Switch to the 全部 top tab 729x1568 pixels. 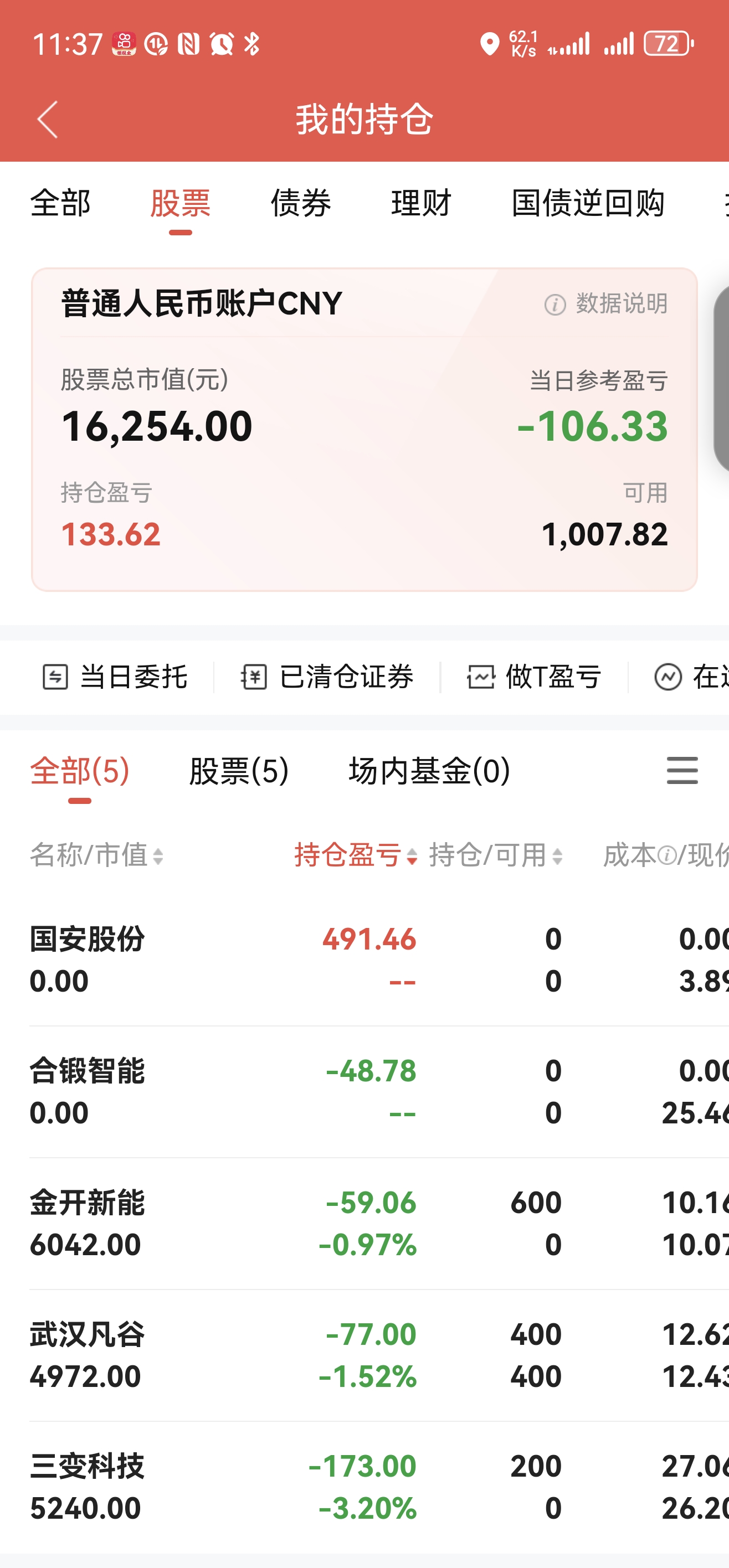(60, 203)
